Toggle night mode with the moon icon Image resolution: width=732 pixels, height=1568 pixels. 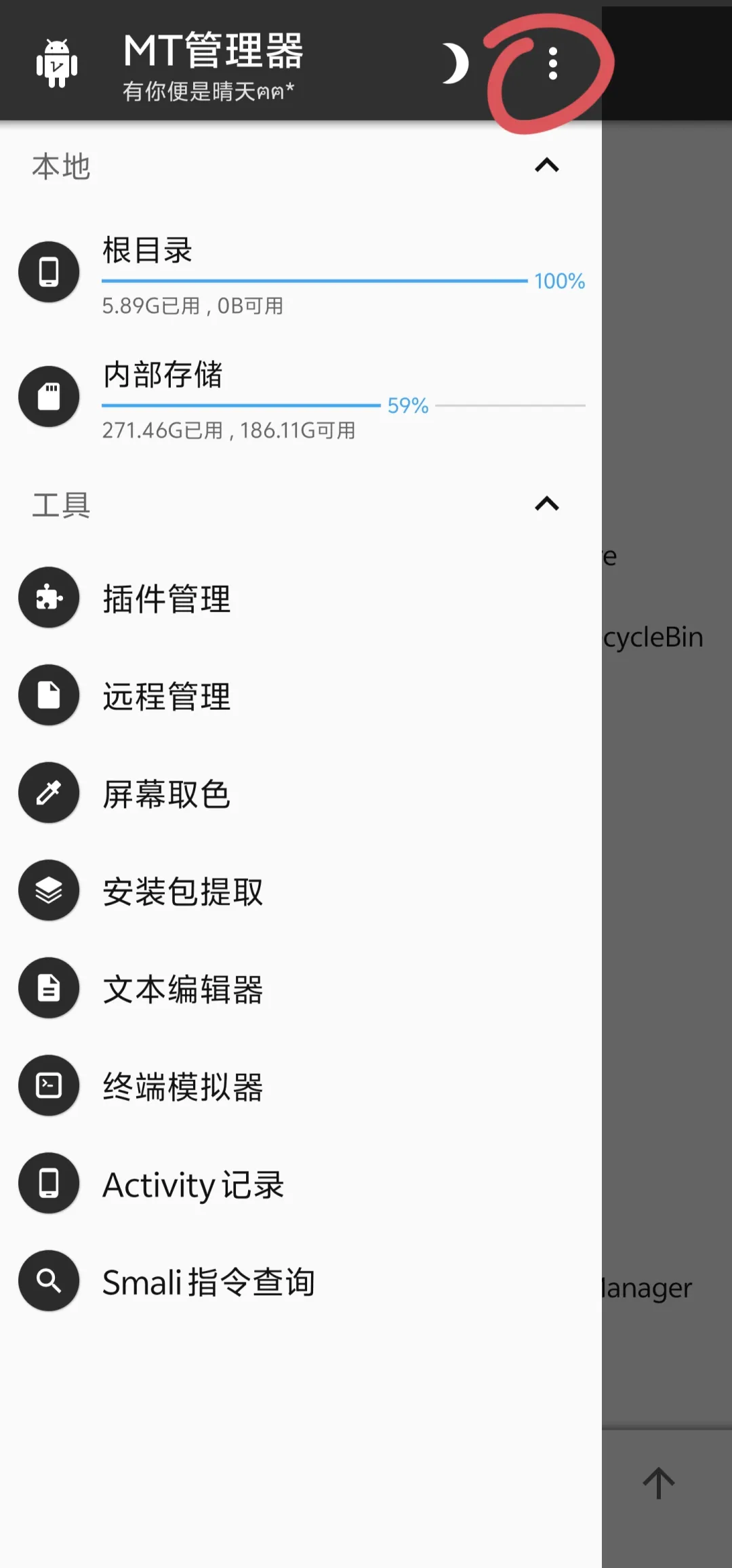[455, 64]
